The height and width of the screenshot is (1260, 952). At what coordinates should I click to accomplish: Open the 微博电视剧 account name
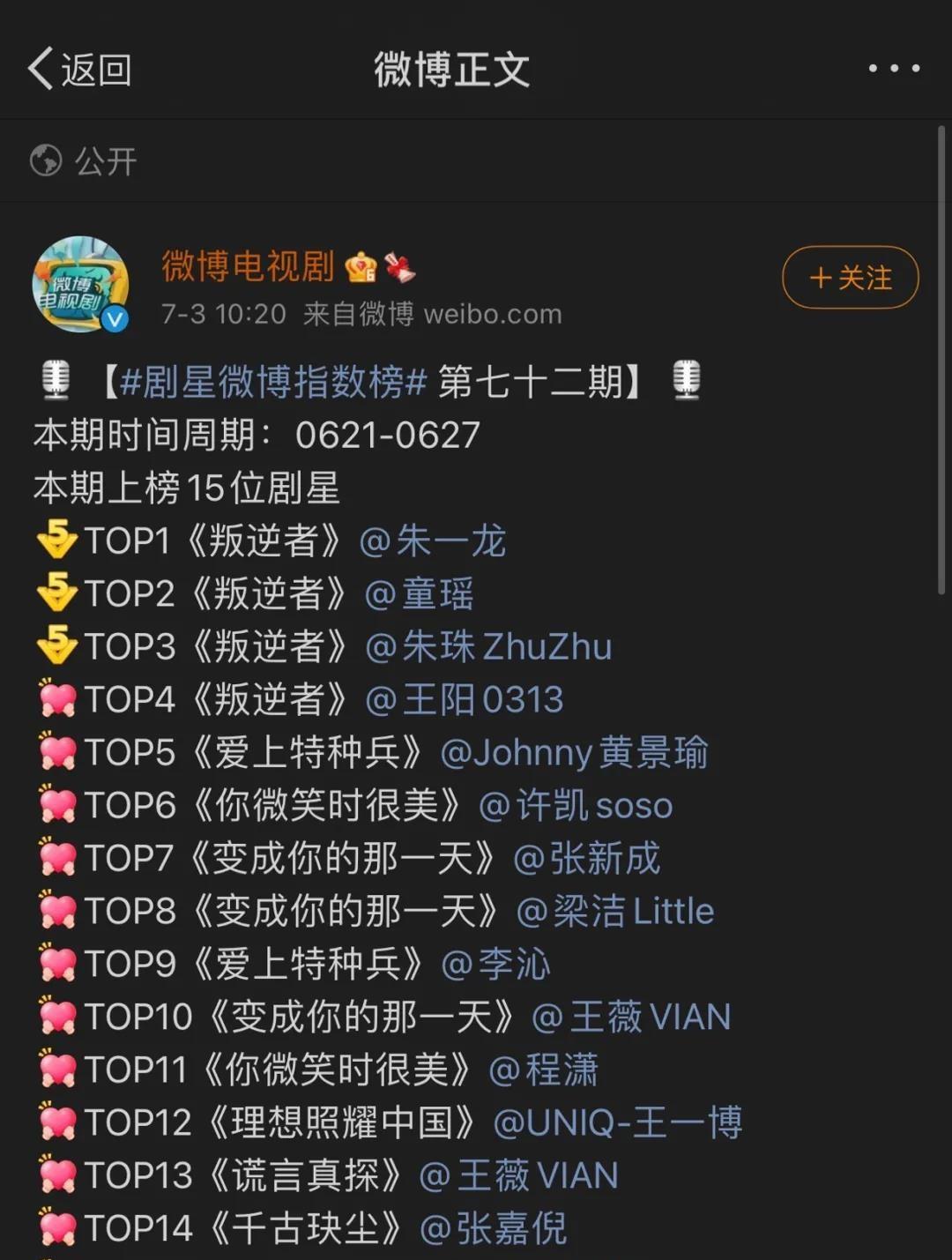pos(248,266)
